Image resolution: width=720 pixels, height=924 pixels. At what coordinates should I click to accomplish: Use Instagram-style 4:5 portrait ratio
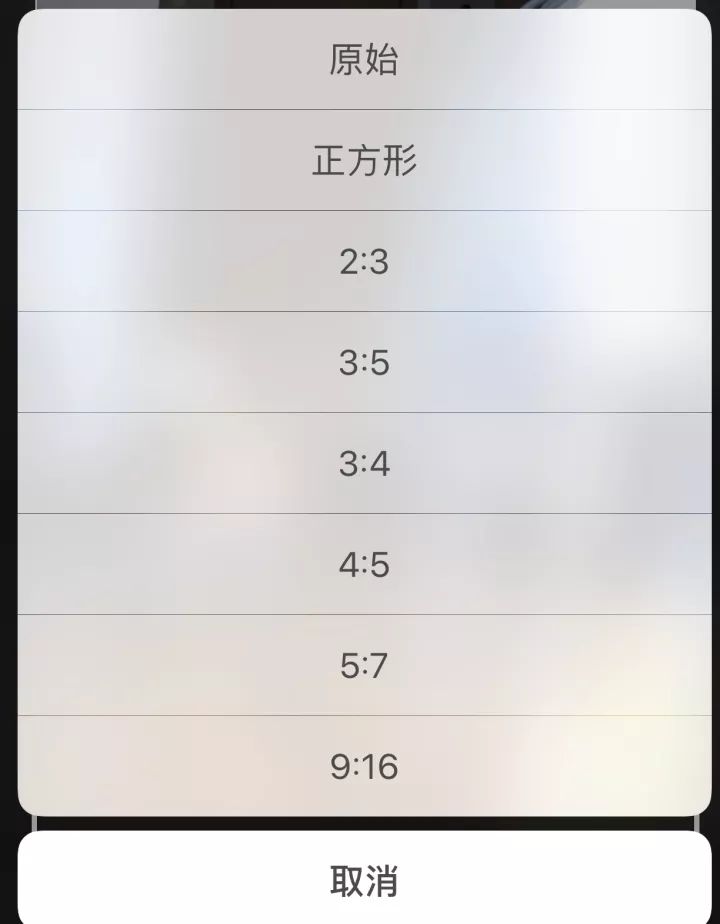click(x=360, y=564)
